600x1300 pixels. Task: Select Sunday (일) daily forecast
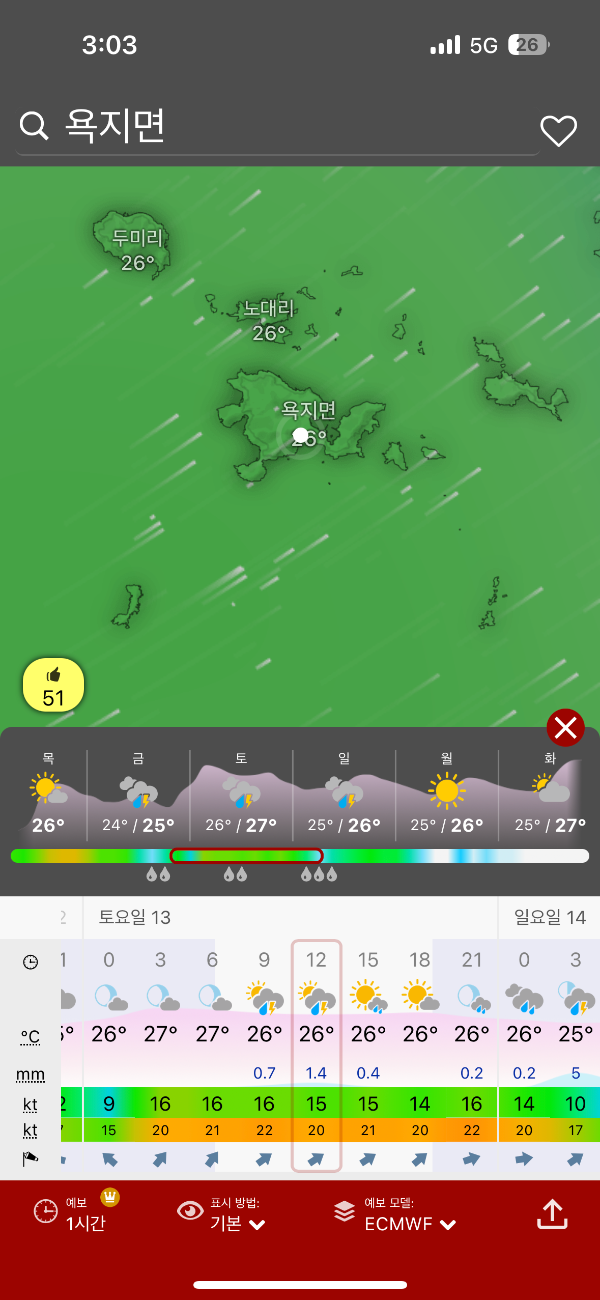[344, 795]
